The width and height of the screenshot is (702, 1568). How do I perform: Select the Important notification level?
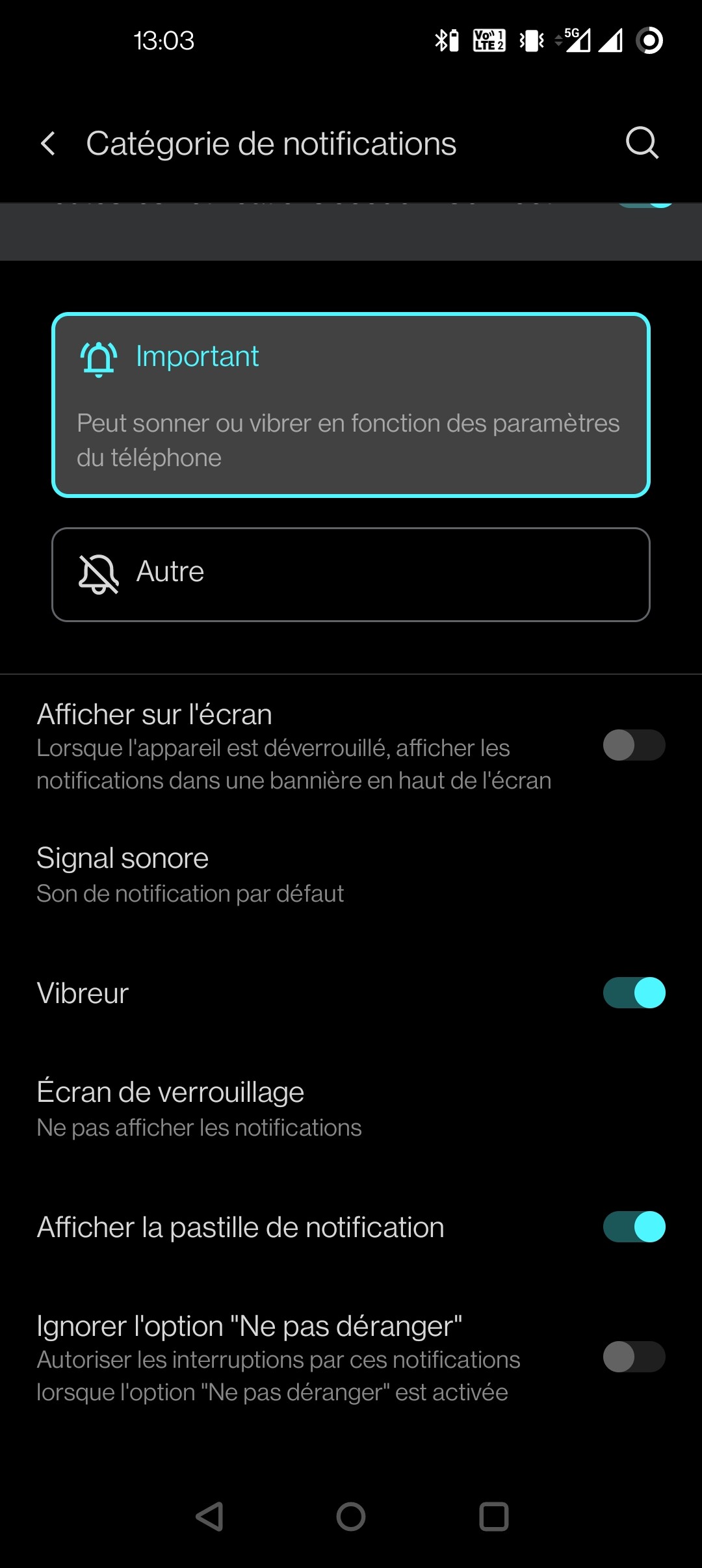coord(351,405)
